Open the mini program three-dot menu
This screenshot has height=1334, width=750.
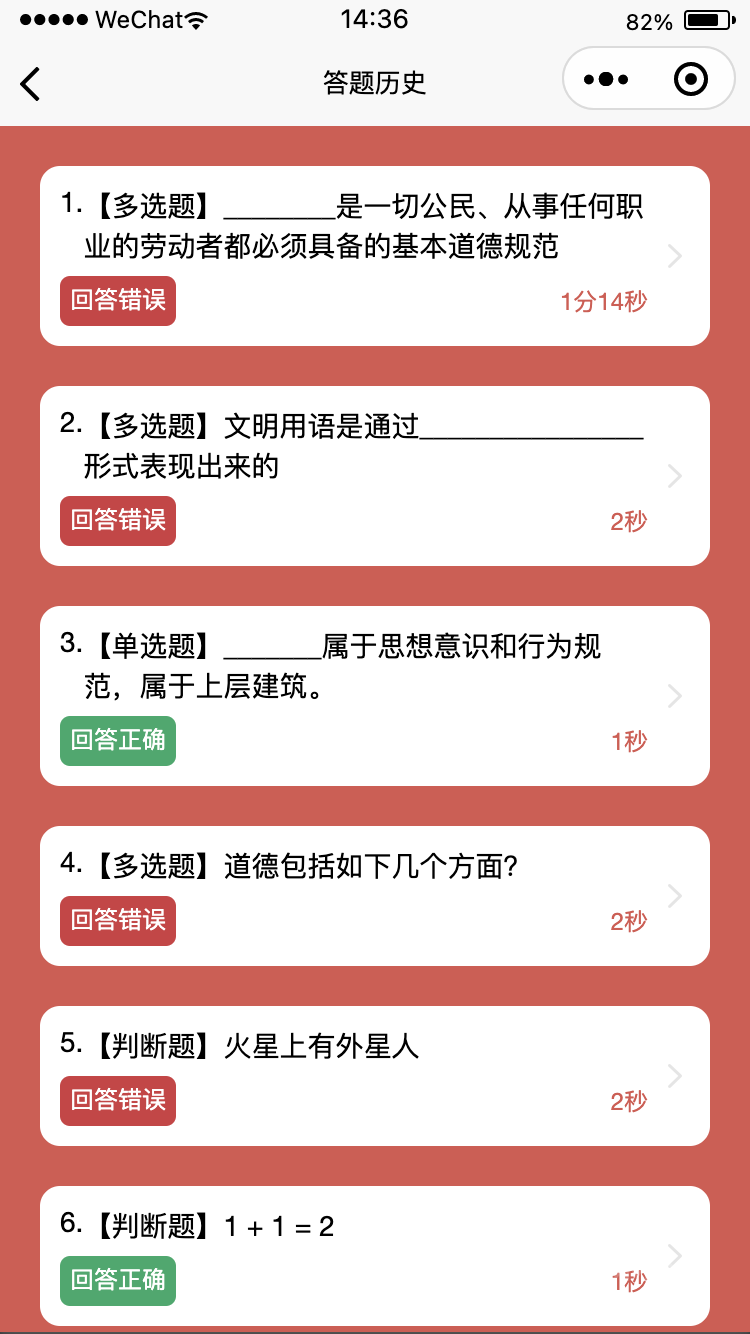pyautogui.click(x=606, y=79)
